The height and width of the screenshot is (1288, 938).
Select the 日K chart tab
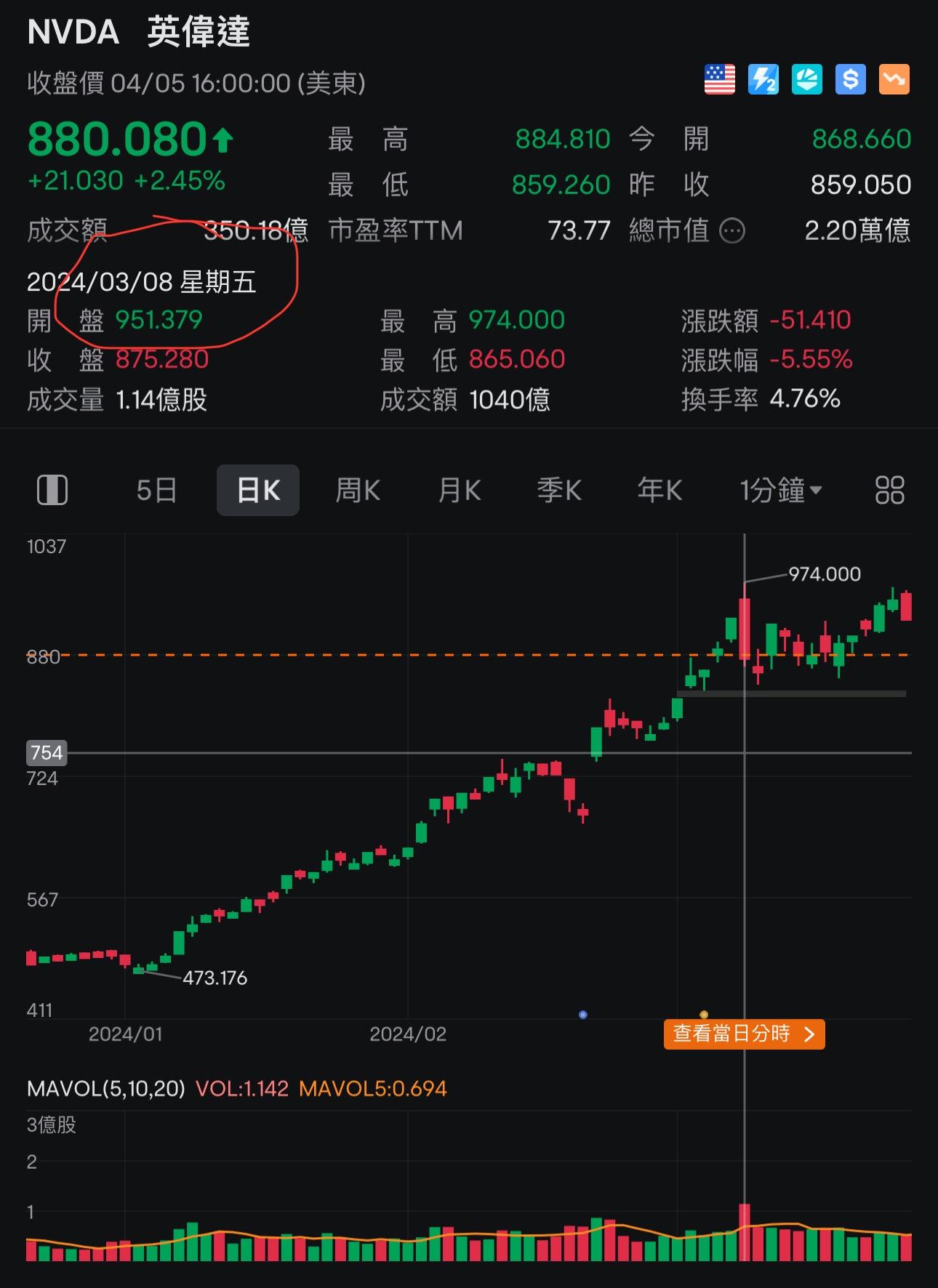(x=258, y=491)
